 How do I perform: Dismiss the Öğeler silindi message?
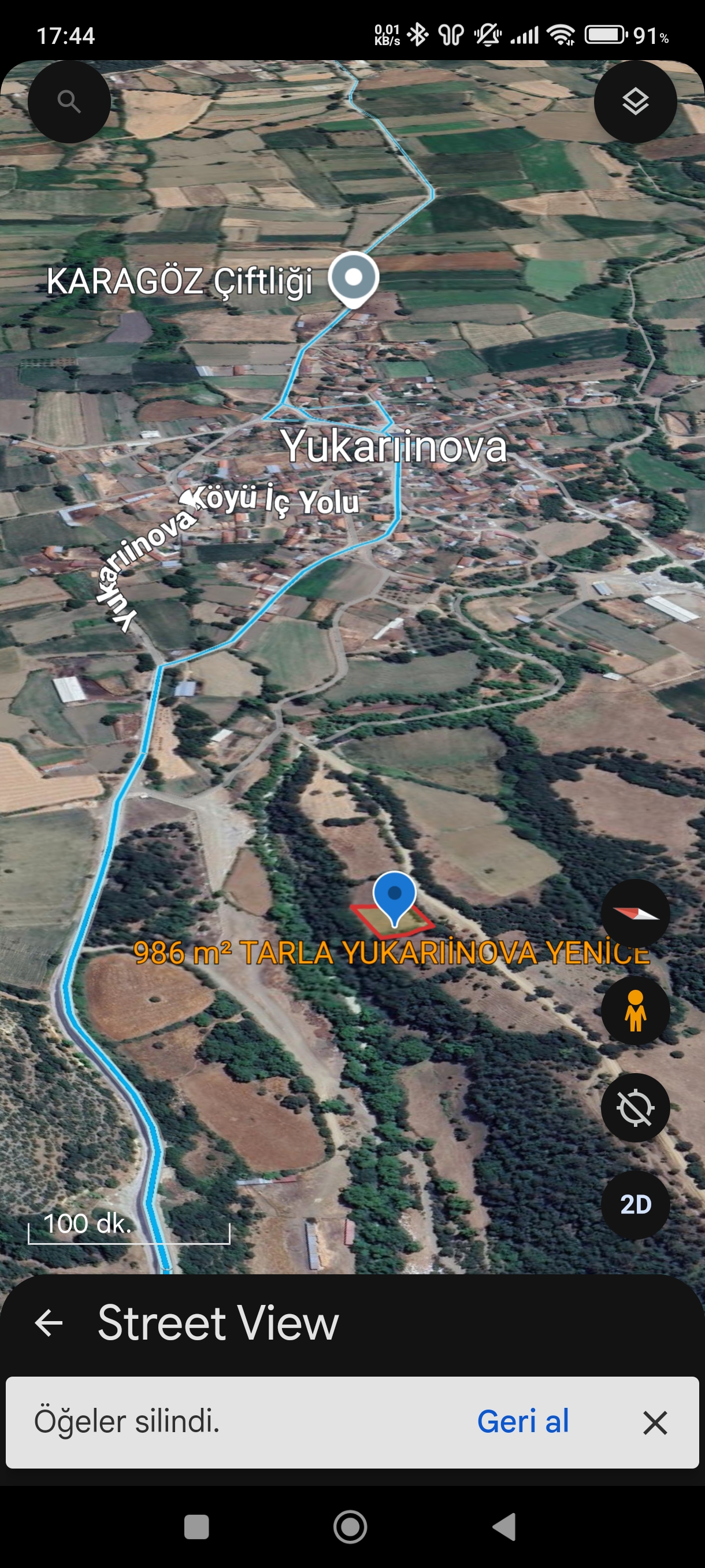[655, 1422]
